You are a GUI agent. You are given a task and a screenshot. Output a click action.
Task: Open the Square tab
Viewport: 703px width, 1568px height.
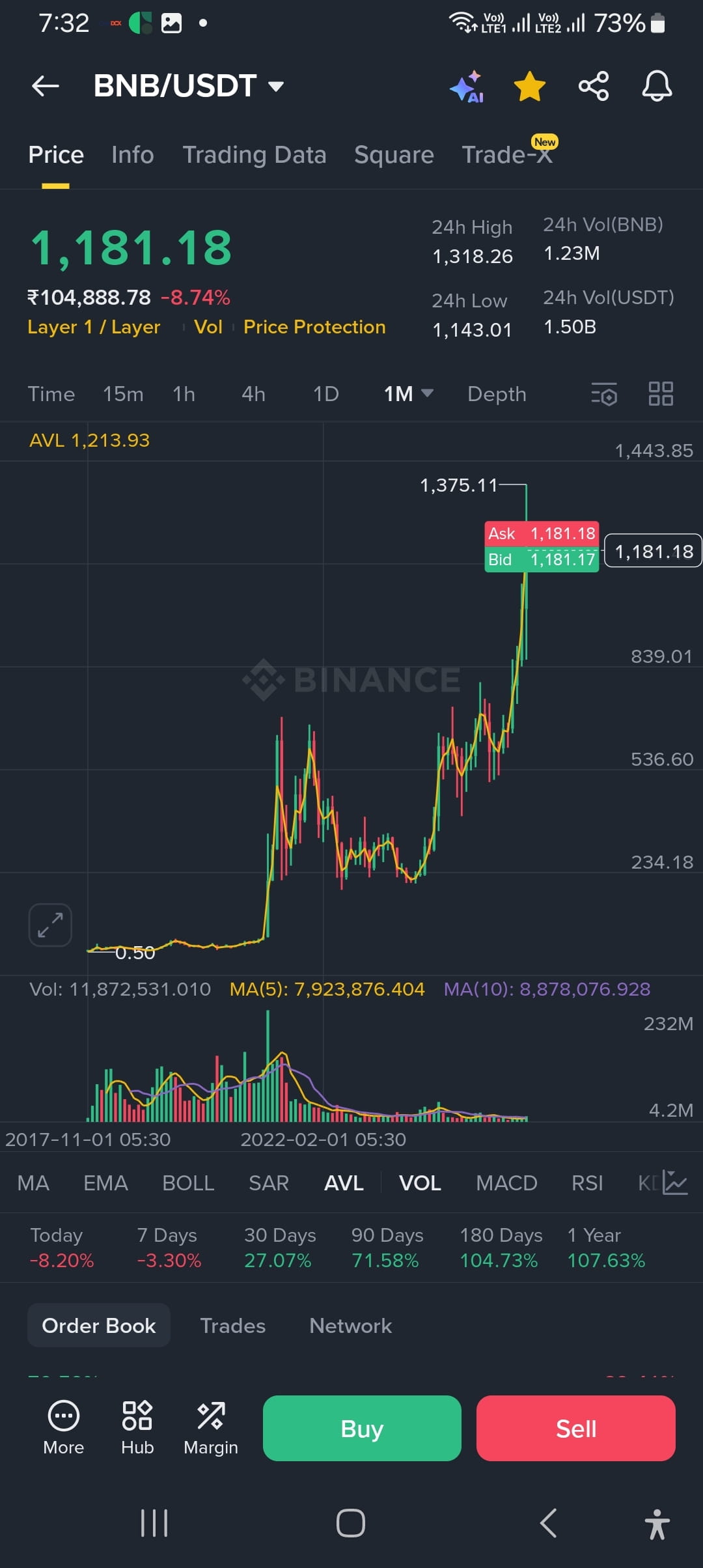pos(394,155)
